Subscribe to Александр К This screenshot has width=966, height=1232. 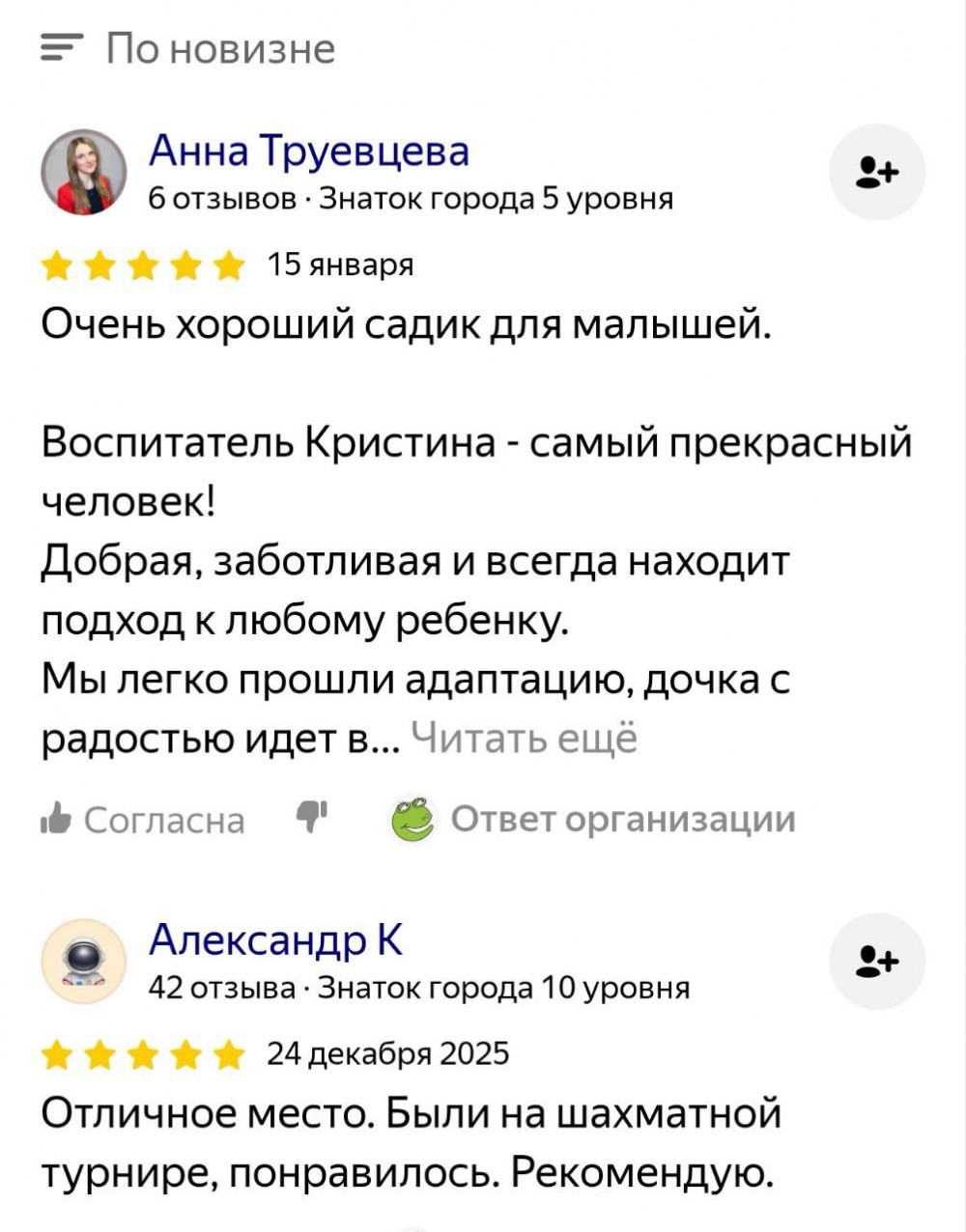coord(877,962)
